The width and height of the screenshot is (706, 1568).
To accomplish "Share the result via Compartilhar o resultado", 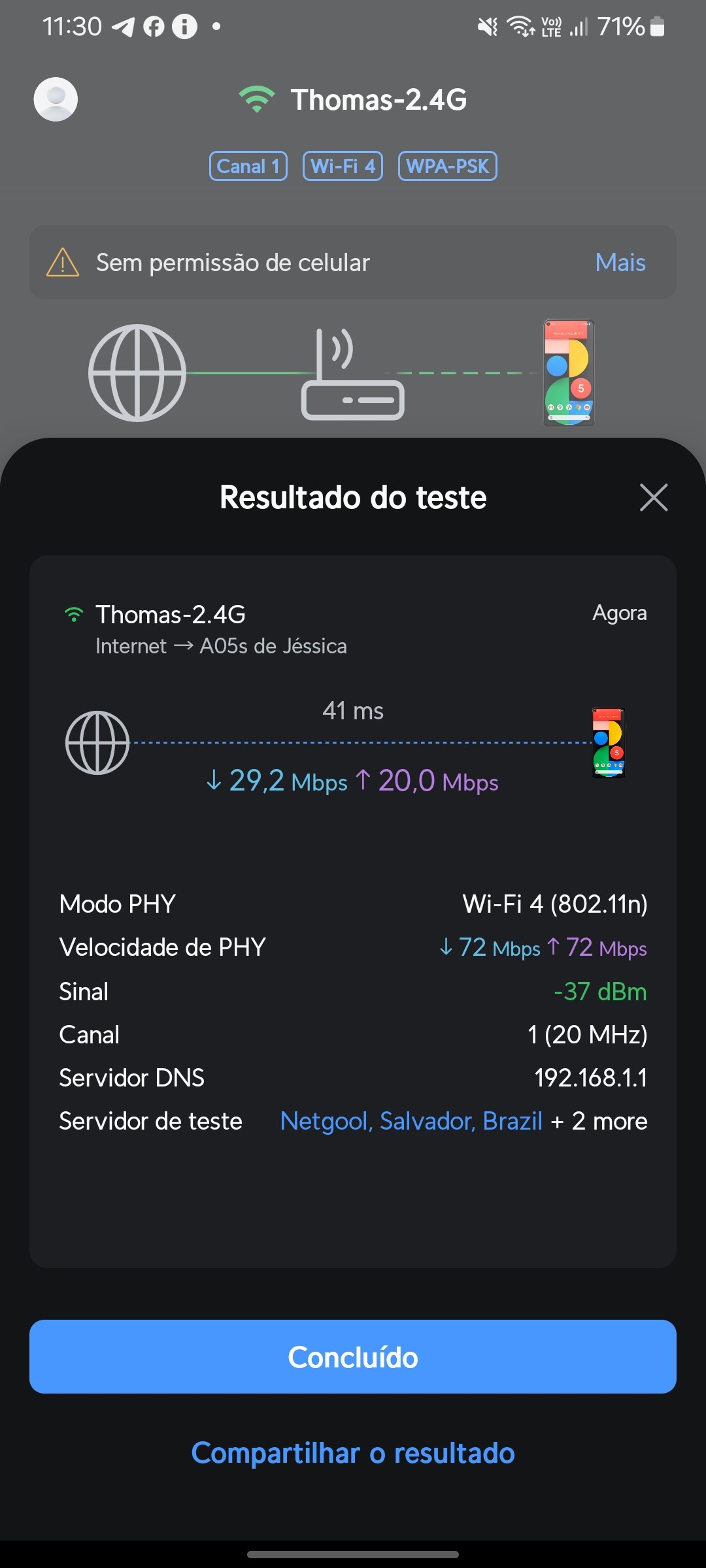I will (x=353, y=1454).
